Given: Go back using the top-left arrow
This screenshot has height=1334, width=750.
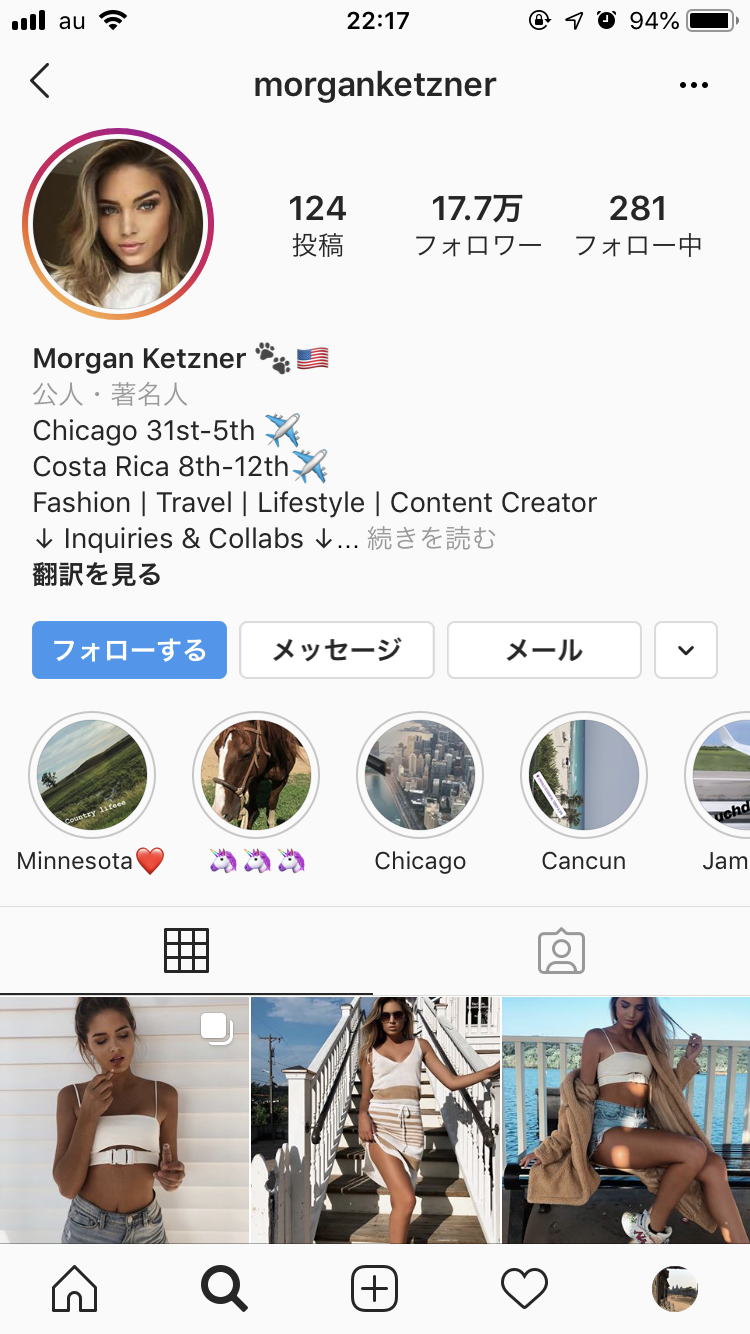Looking at the screenshot, I should 40,82.
